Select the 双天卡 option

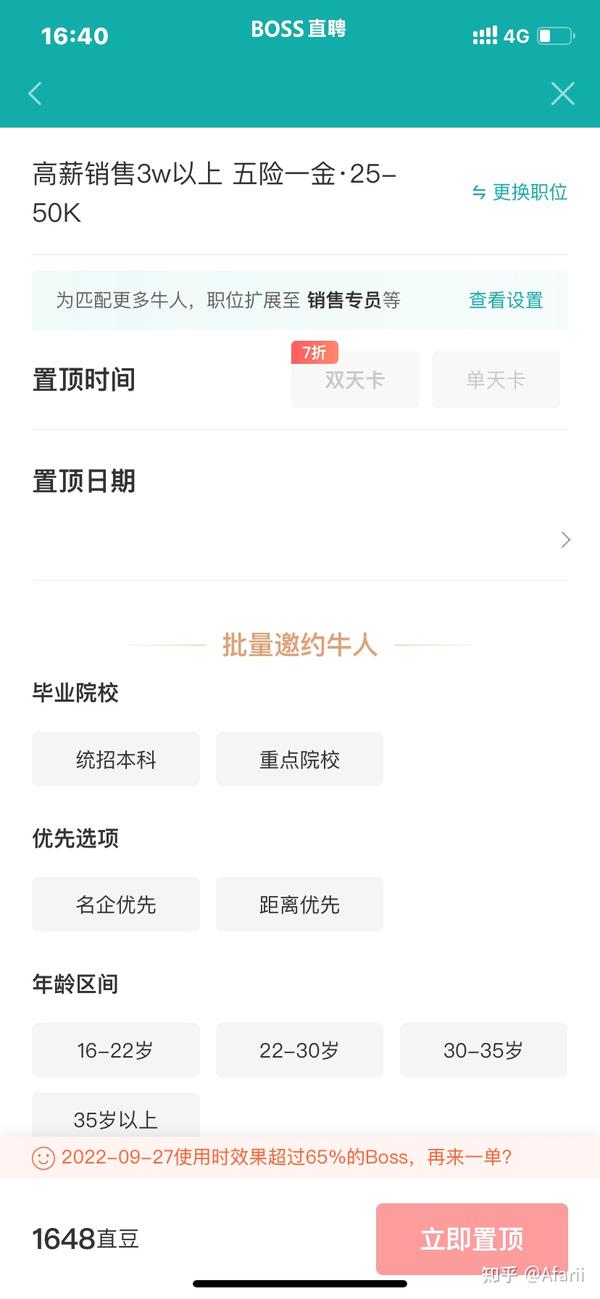coord(355,380)
